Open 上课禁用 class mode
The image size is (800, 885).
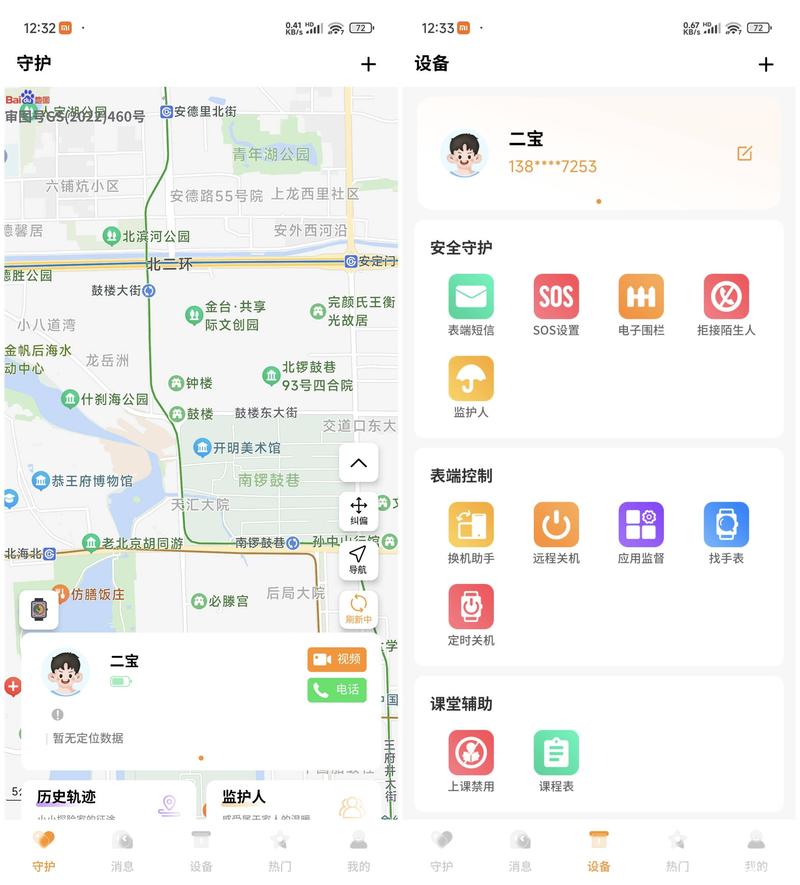(471, 753)
